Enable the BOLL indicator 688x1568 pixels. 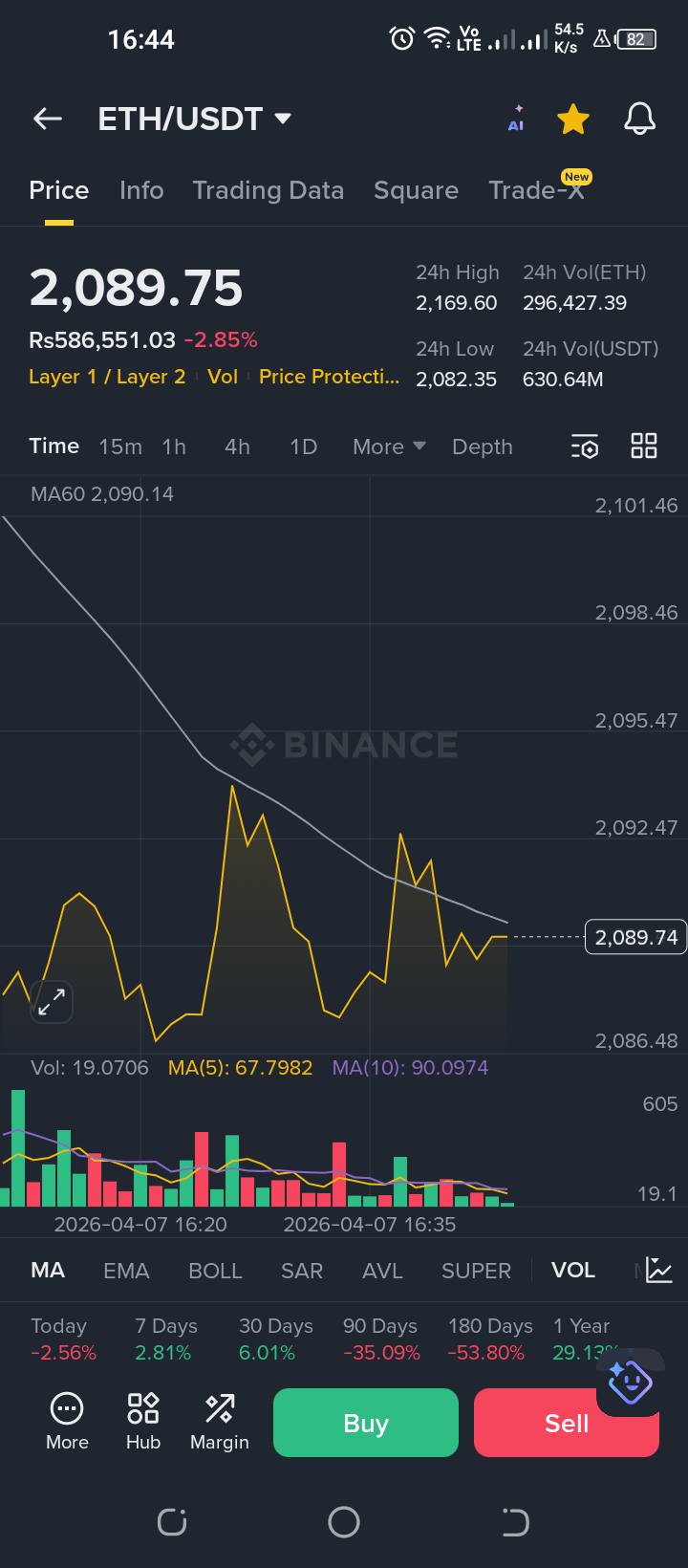click(215, 1271)
